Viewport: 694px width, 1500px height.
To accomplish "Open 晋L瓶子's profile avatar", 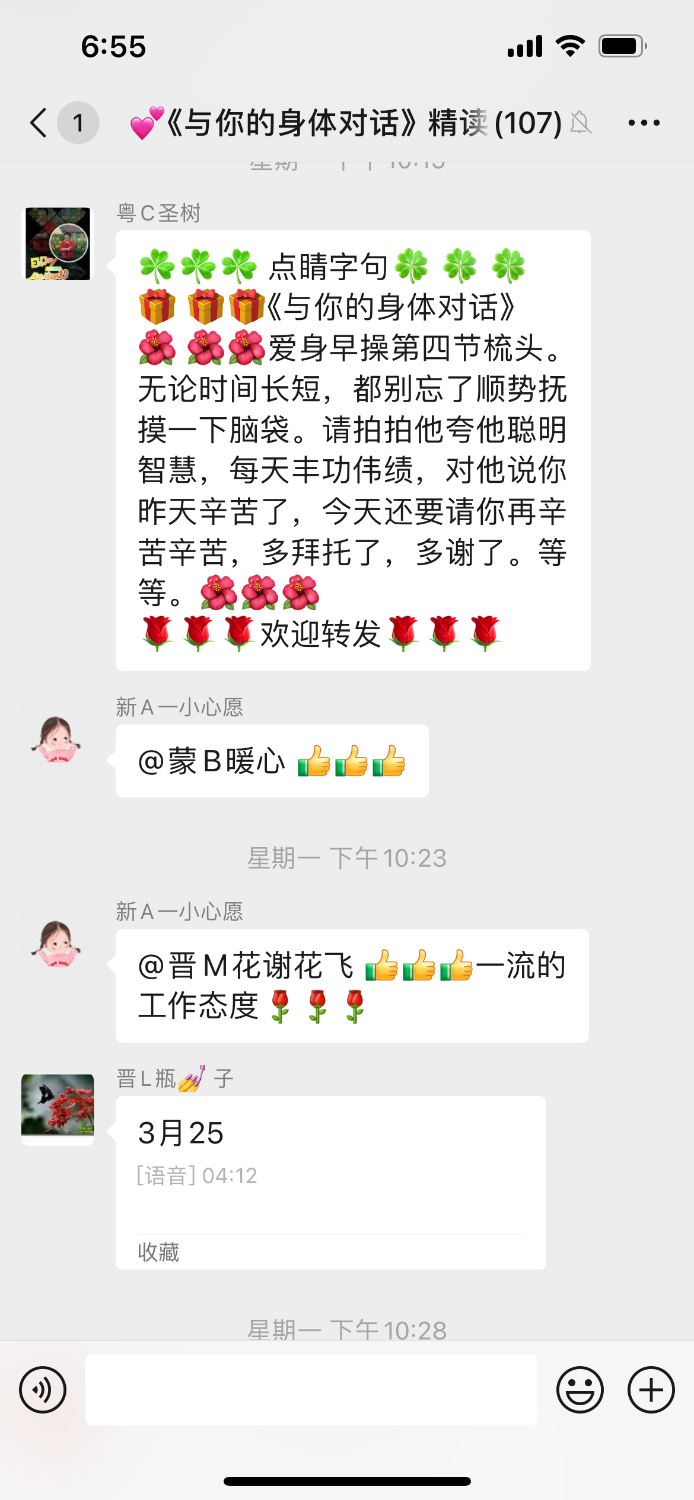I will click(58, 1109).
